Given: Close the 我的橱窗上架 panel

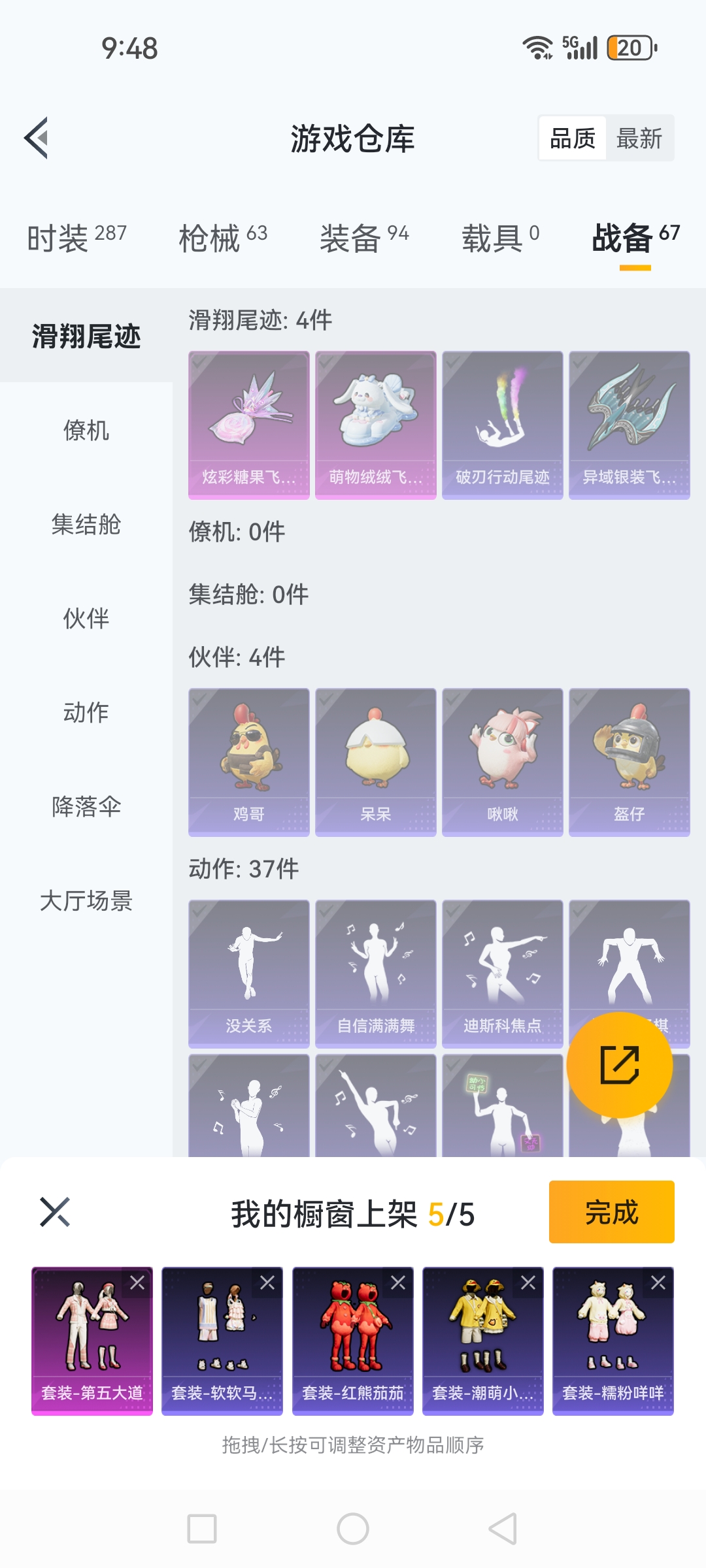Looking at the screenshot, I should [55, 1212].
